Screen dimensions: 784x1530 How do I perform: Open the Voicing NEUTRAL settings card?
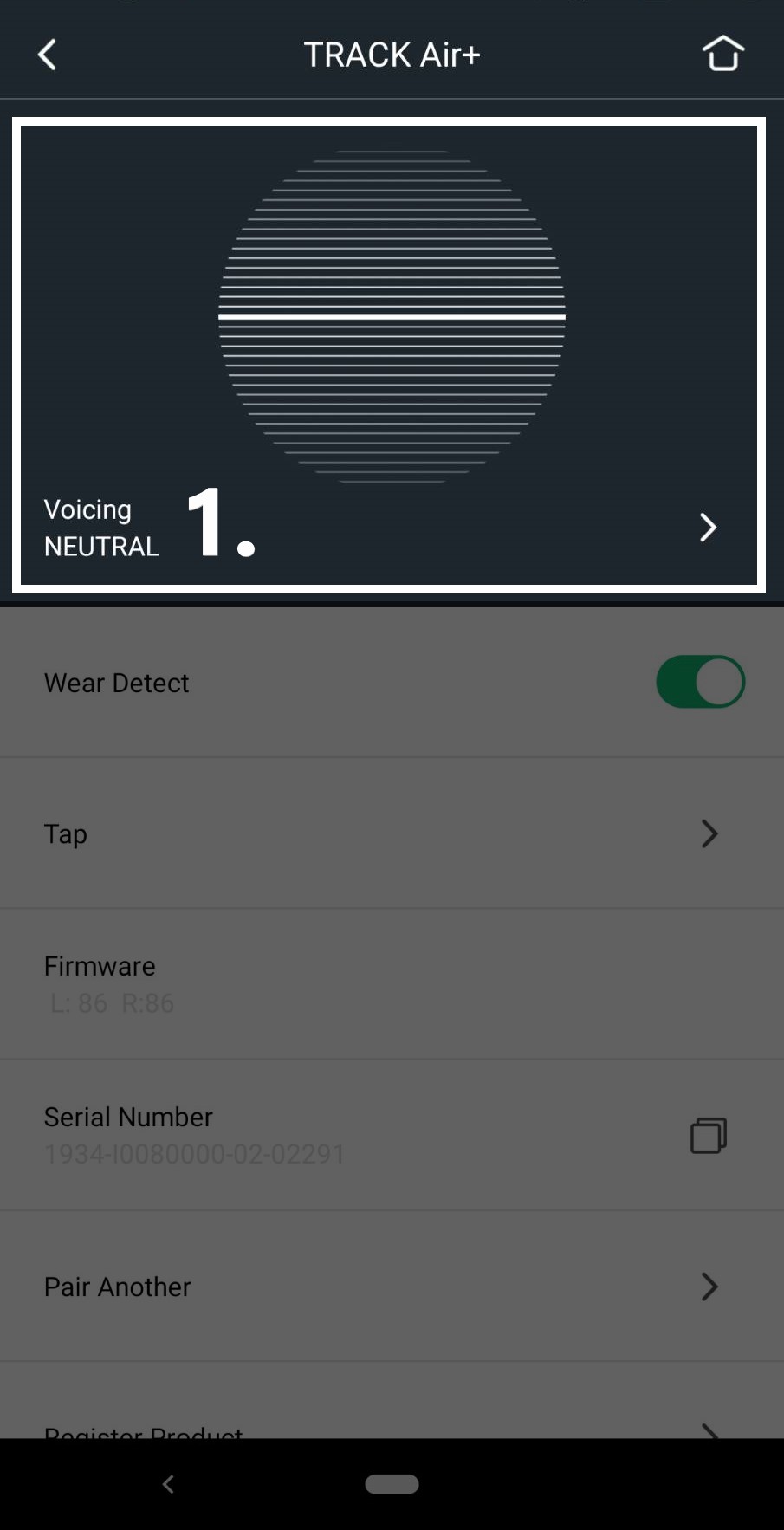(x=388, y=355)
